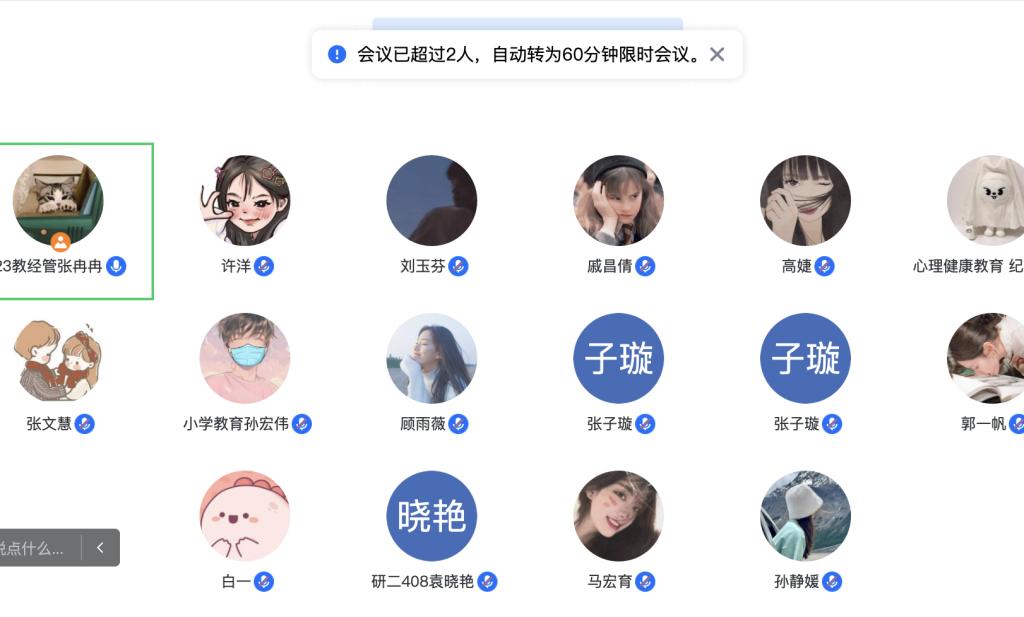The image size is (1024, 617).
Task: Tap participant 高婕's avatar
Action: (x=805, y=201)
